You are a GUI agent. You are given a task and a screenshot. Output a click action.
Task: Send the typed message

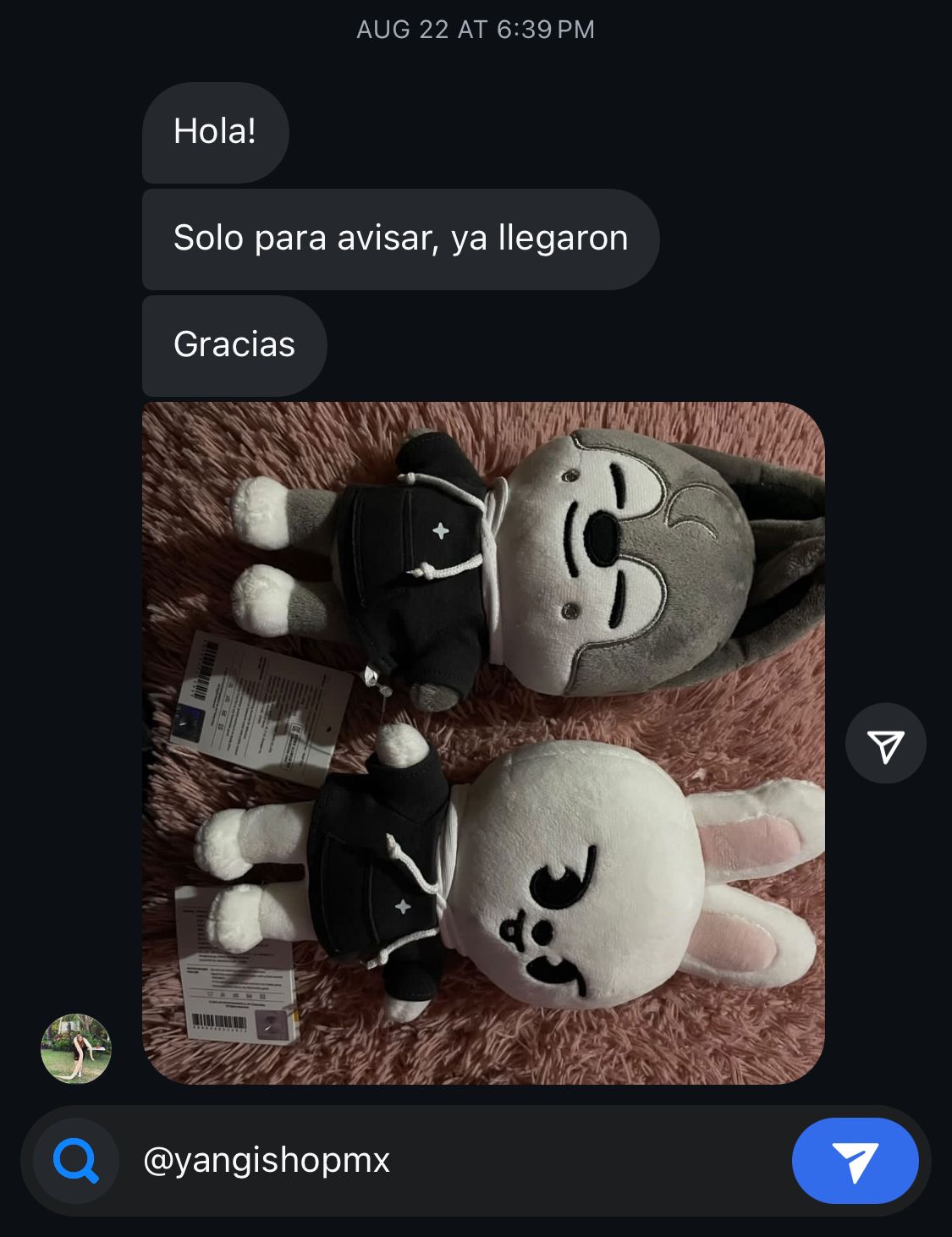(x=855, y=1161)
